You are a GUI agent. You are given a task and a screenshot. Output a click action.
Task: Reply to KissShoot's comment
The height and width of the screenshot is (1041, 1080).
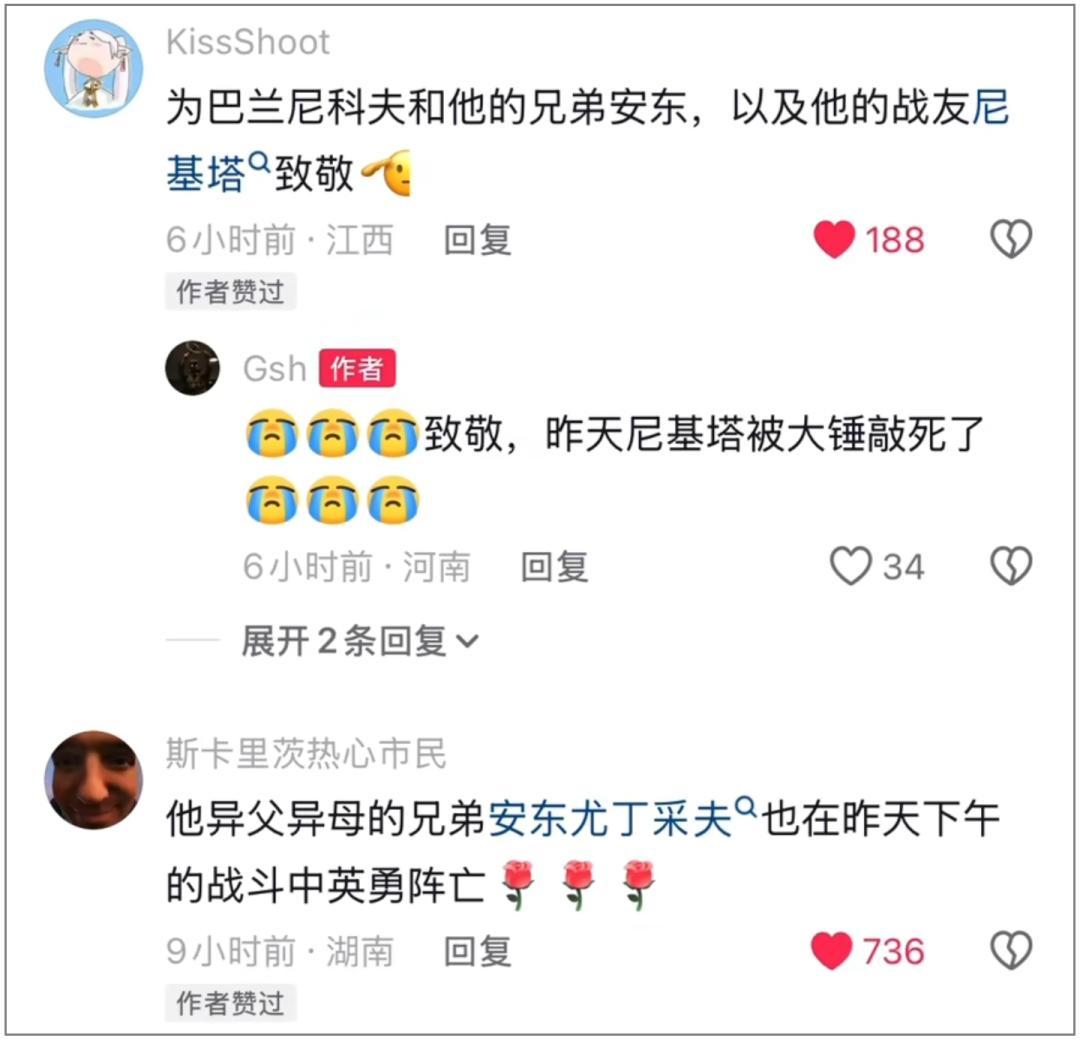pos(477,240)
